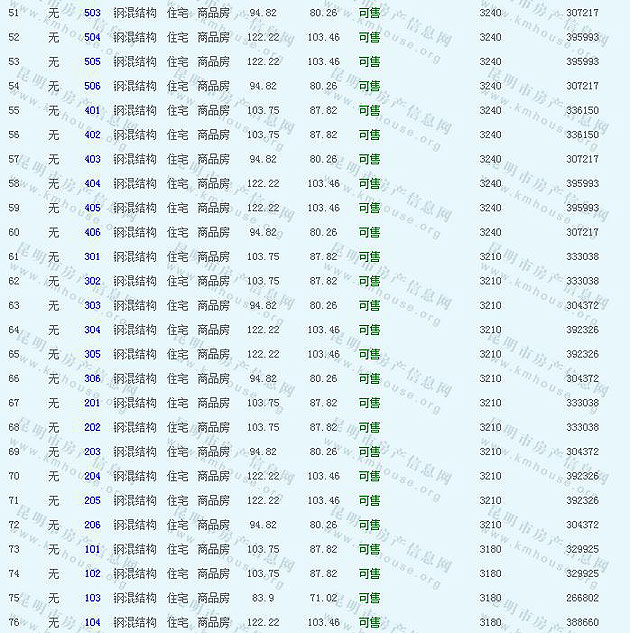Image resolution: width=630 pixels, height=633 pixels.
Task: Select room number 204
Action: coord(92,476)
